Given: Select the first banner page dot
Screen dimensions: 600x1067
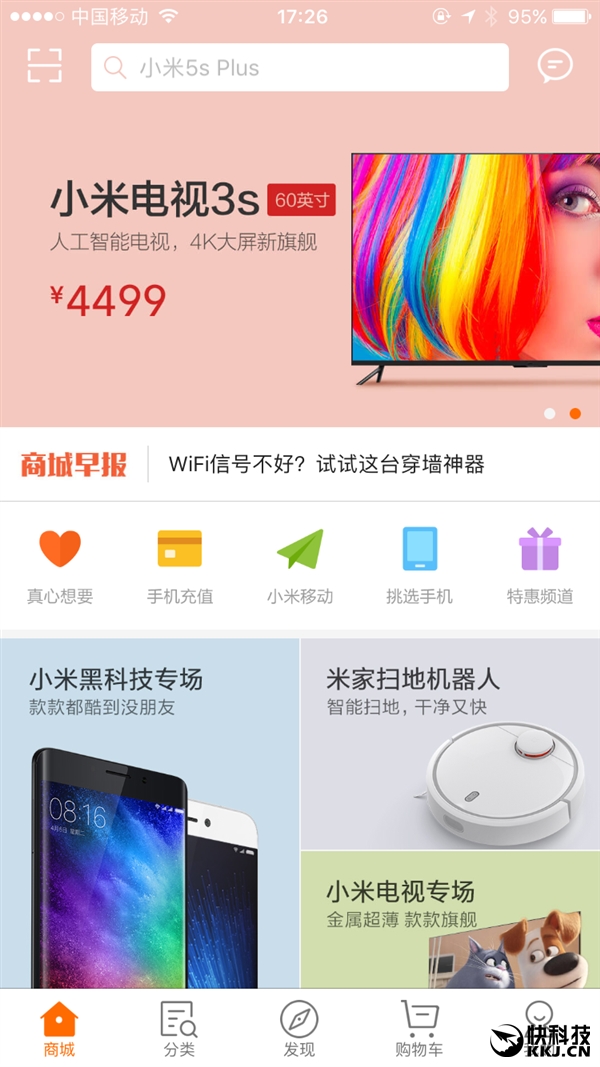Looking at the screenshot, I should click(x=550, y=413).
